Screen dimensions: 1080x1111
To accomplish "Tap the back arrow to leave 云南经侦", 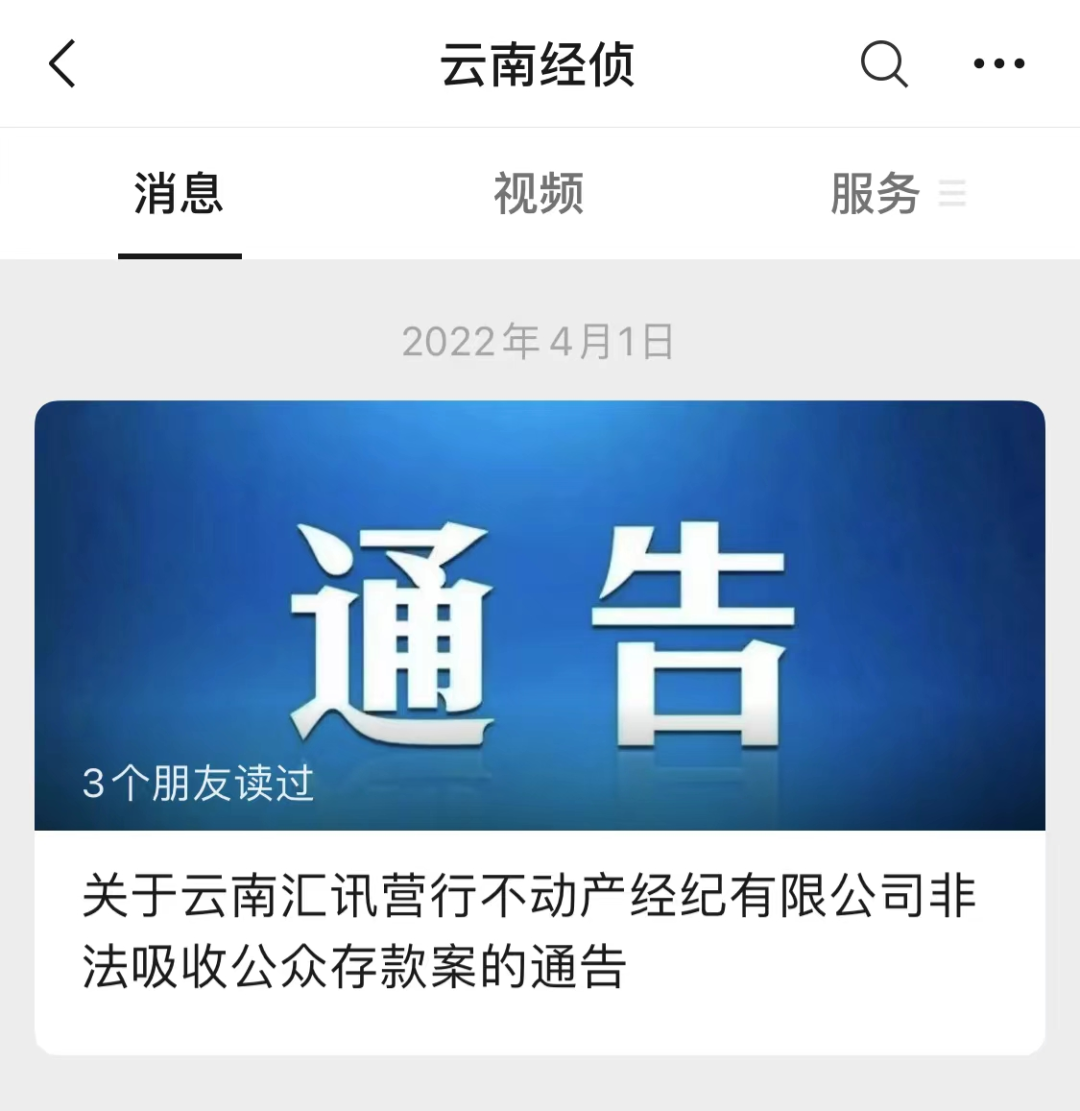I will pos(62,63).
